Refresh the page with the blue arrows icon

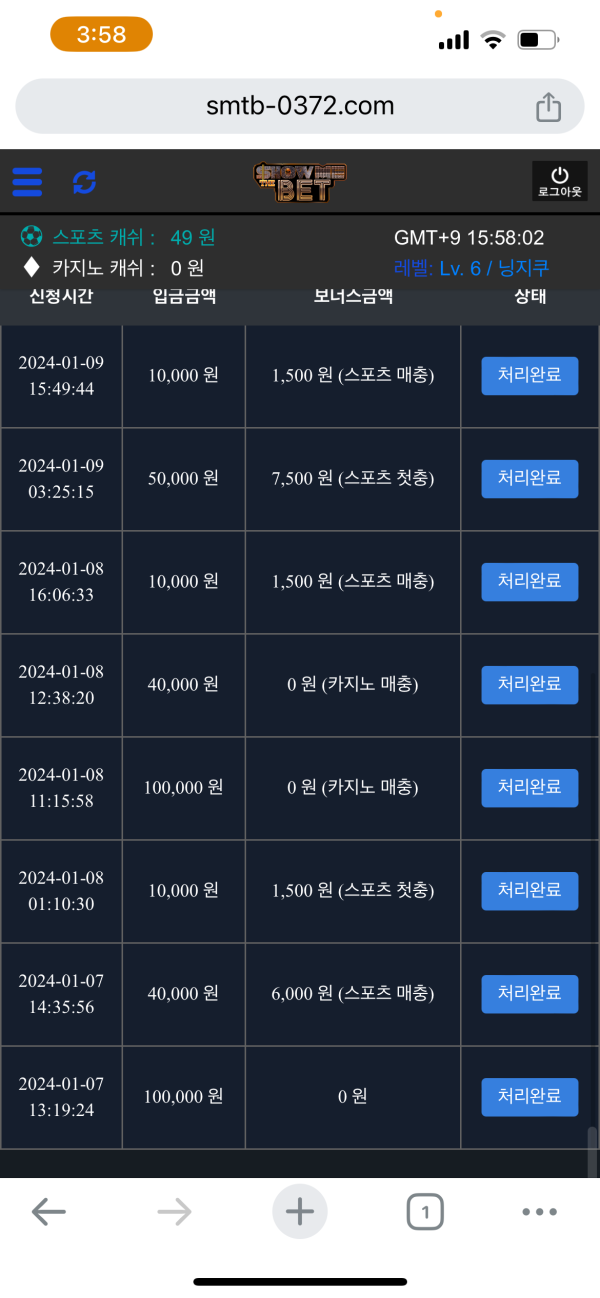tap(85, 182)
